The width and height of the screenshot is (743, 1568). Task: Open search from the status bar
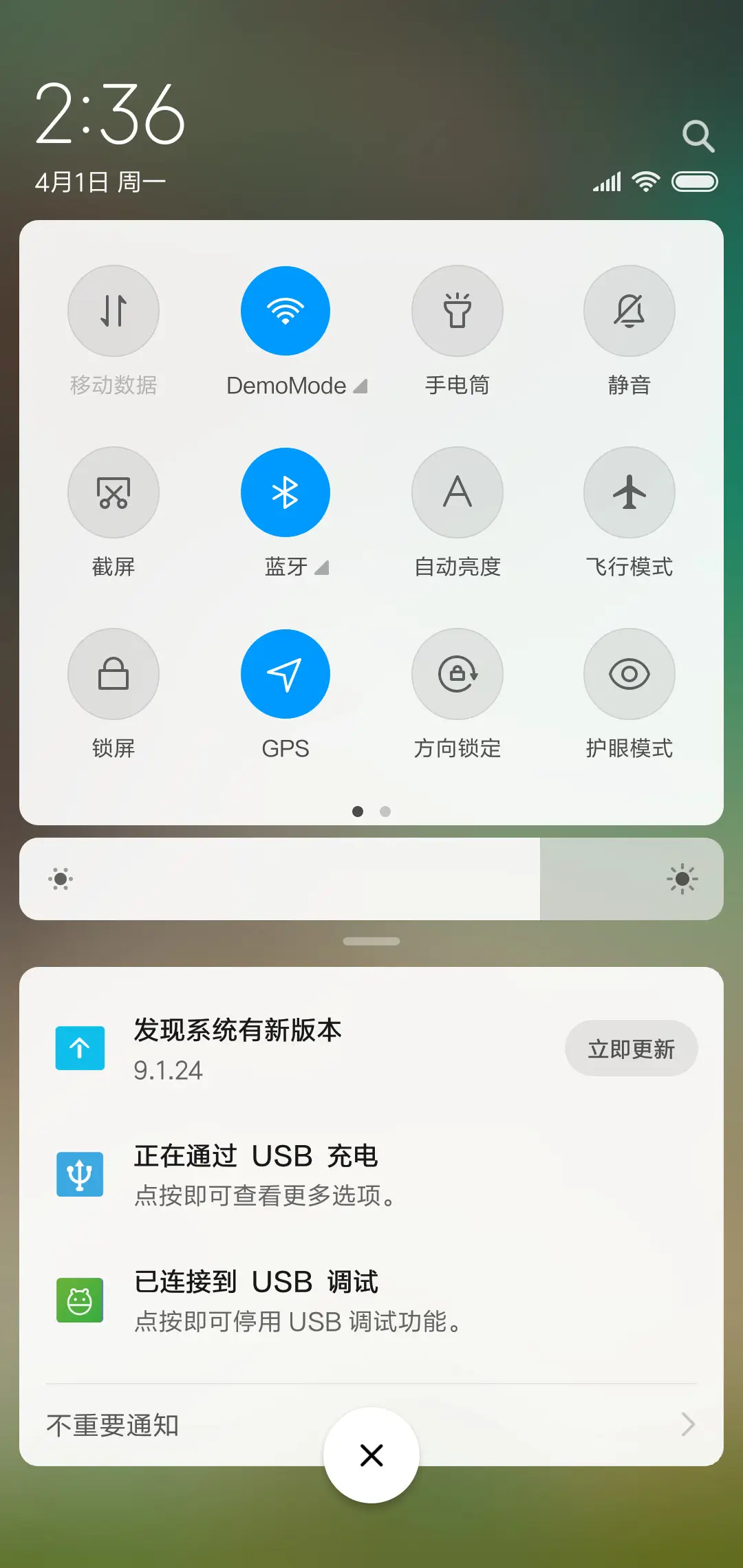click(x=699, y=136)
